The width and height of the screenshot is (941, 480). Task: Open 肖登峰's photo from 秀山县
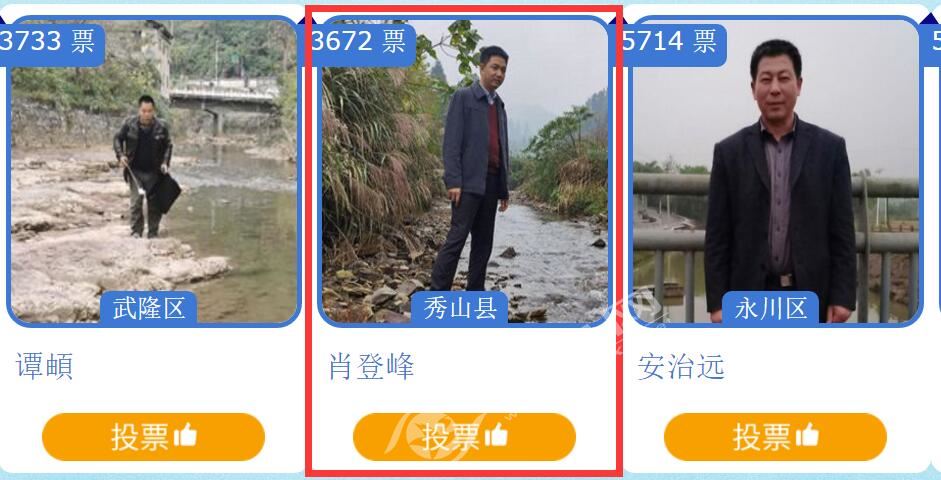pos(464,170)
